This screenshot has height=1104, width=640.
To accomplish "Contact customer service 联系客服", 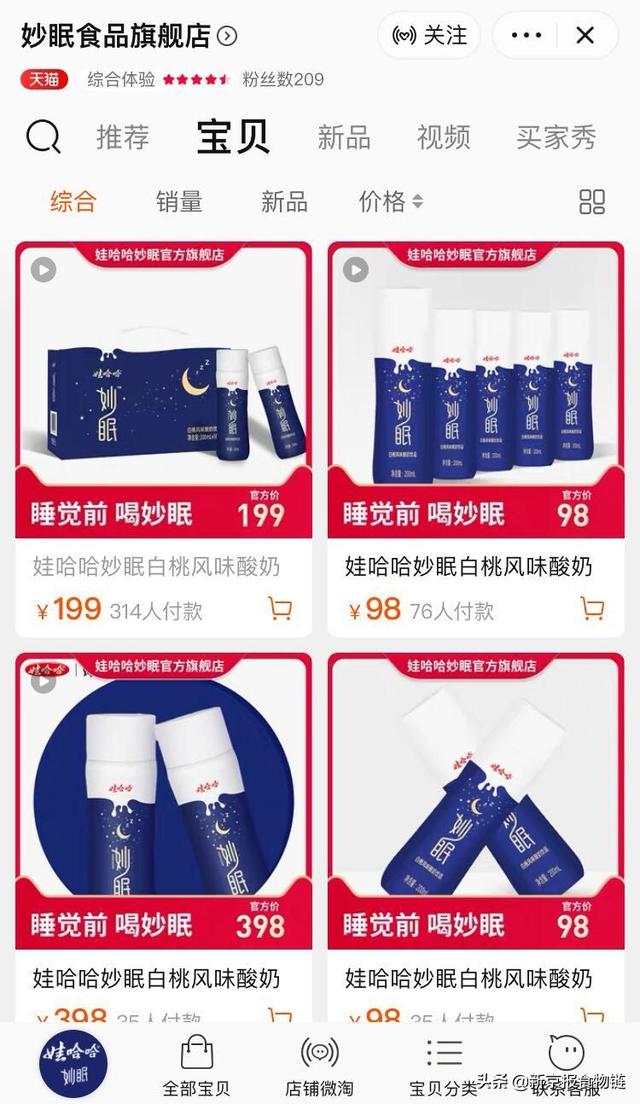I will click(x=566, y=1064).
